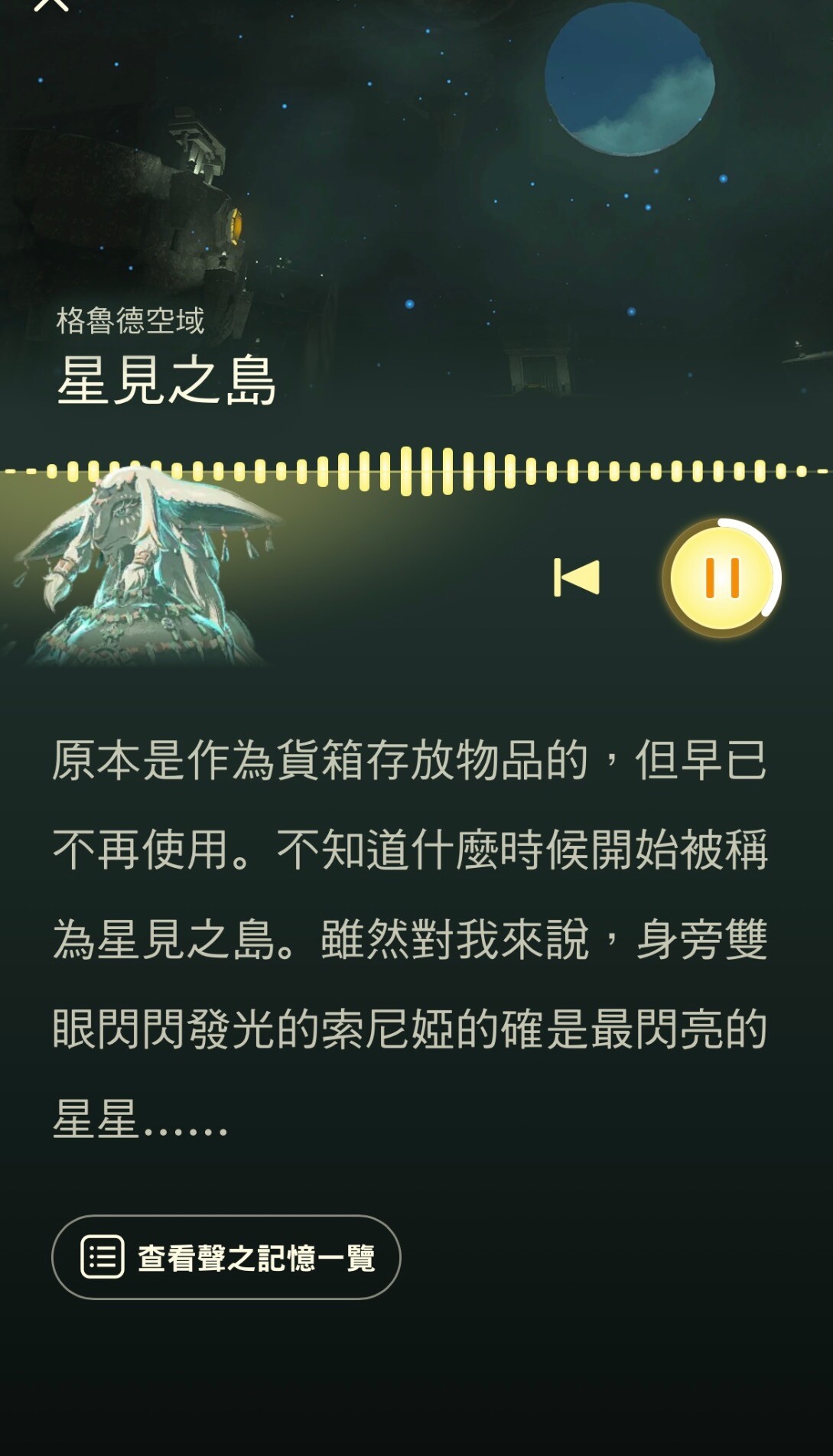This screenshot has height=1456, width=833.
Task: Pause the voice memory playback
Action: click(721, 578)
